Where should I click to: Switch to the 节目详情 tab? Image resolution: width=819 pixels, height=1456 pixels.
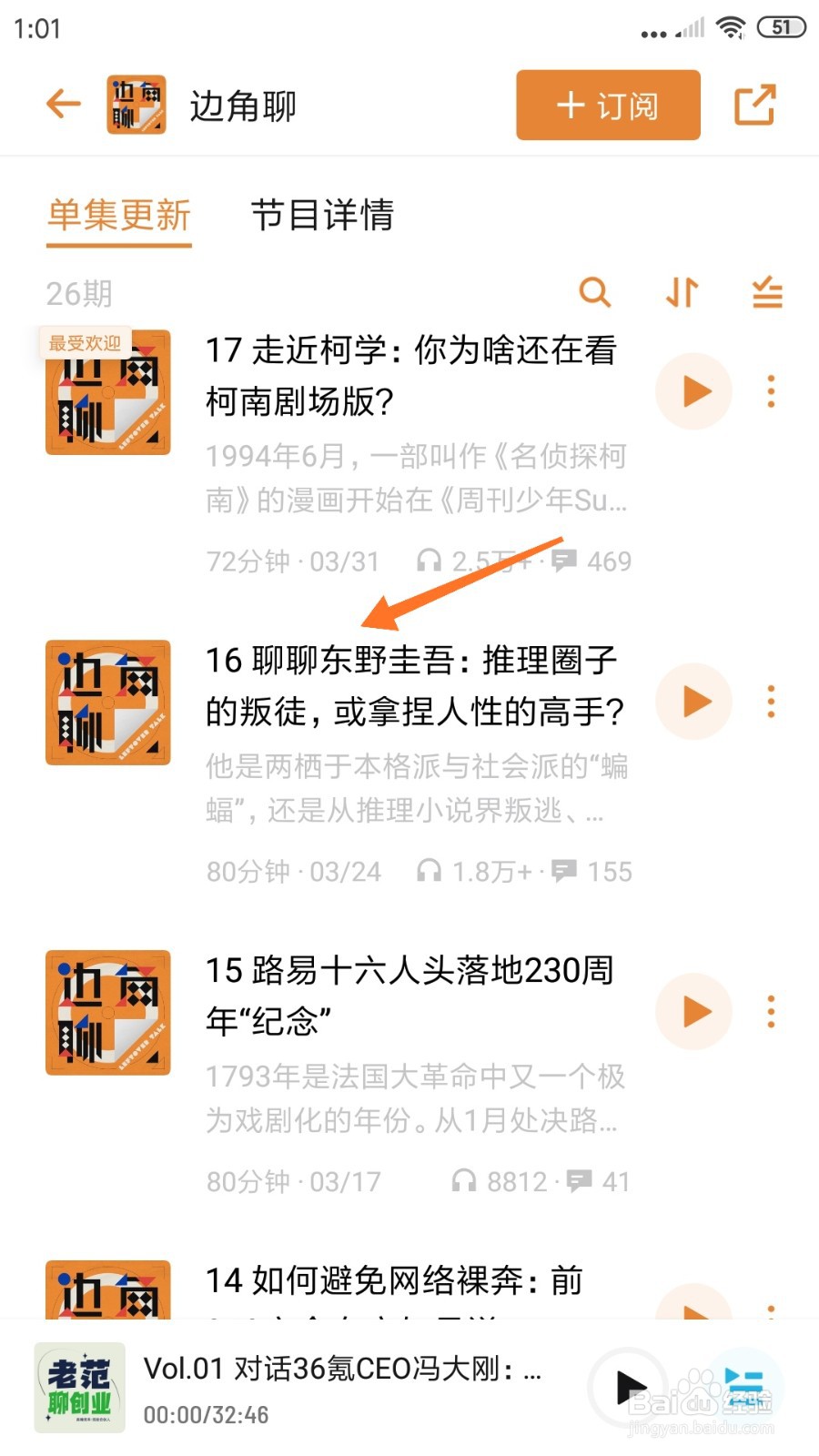(x=322, y=216)
